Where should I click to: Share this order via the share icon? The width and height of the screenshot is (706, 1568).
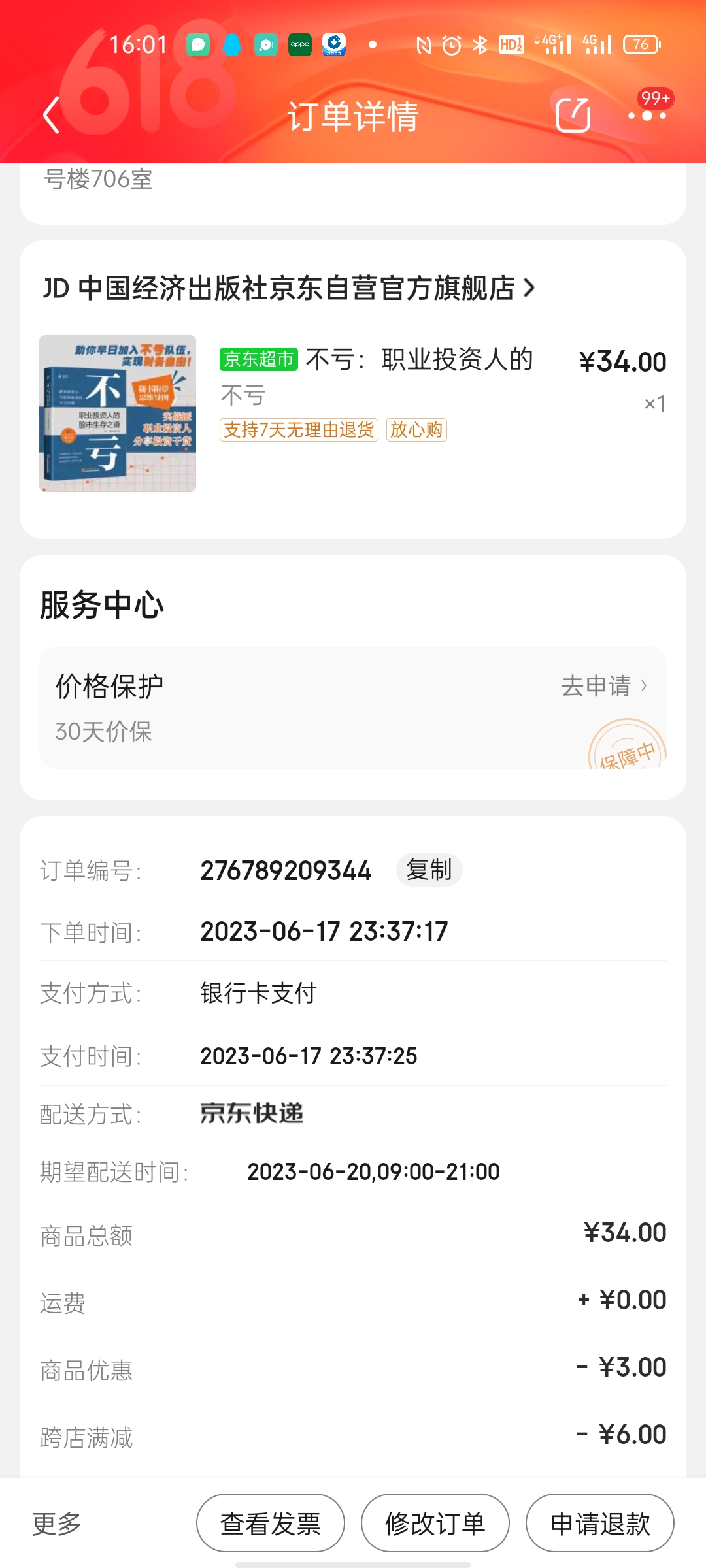click(573, 116)
